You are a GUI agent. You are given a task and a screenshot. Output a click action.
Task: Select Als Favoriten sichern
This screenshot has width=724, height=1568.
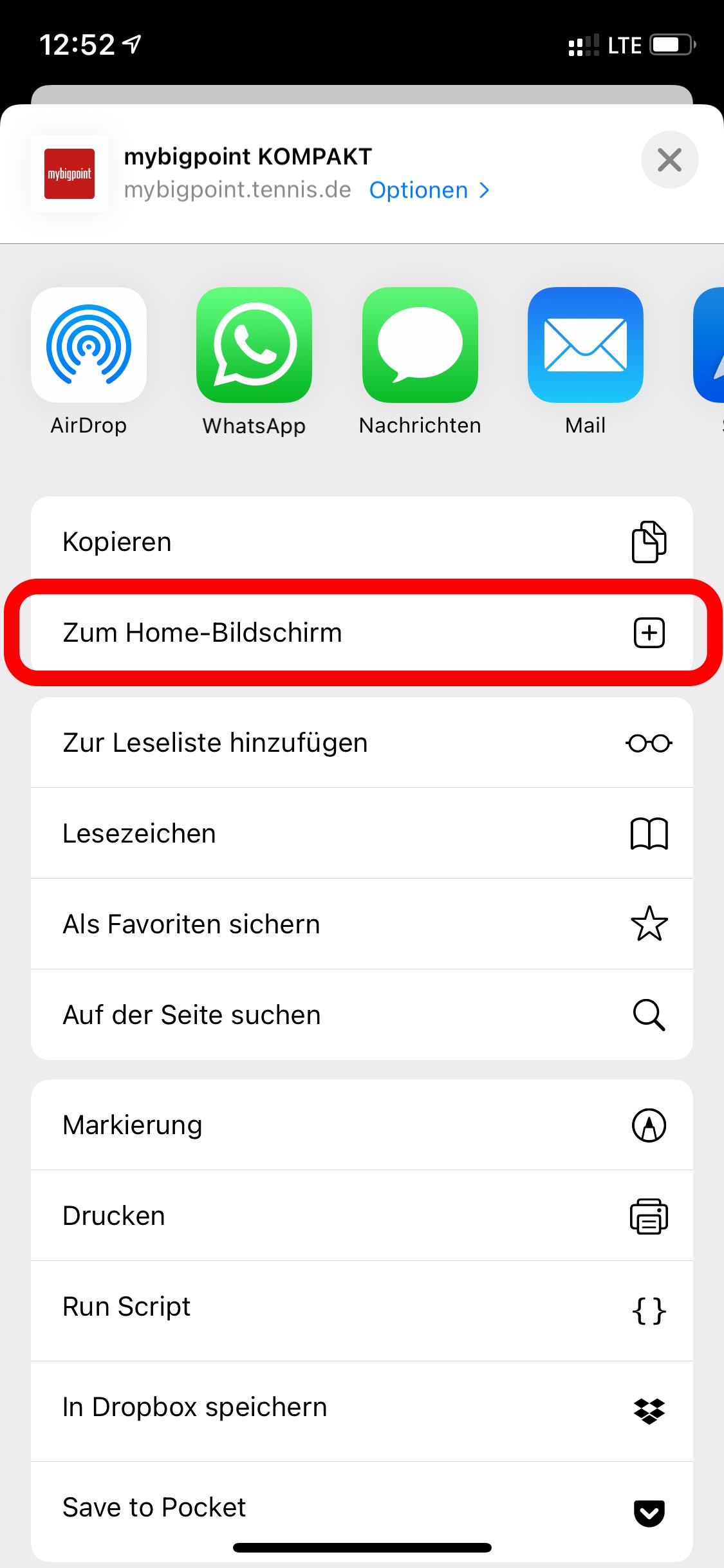tap(362, 924)
